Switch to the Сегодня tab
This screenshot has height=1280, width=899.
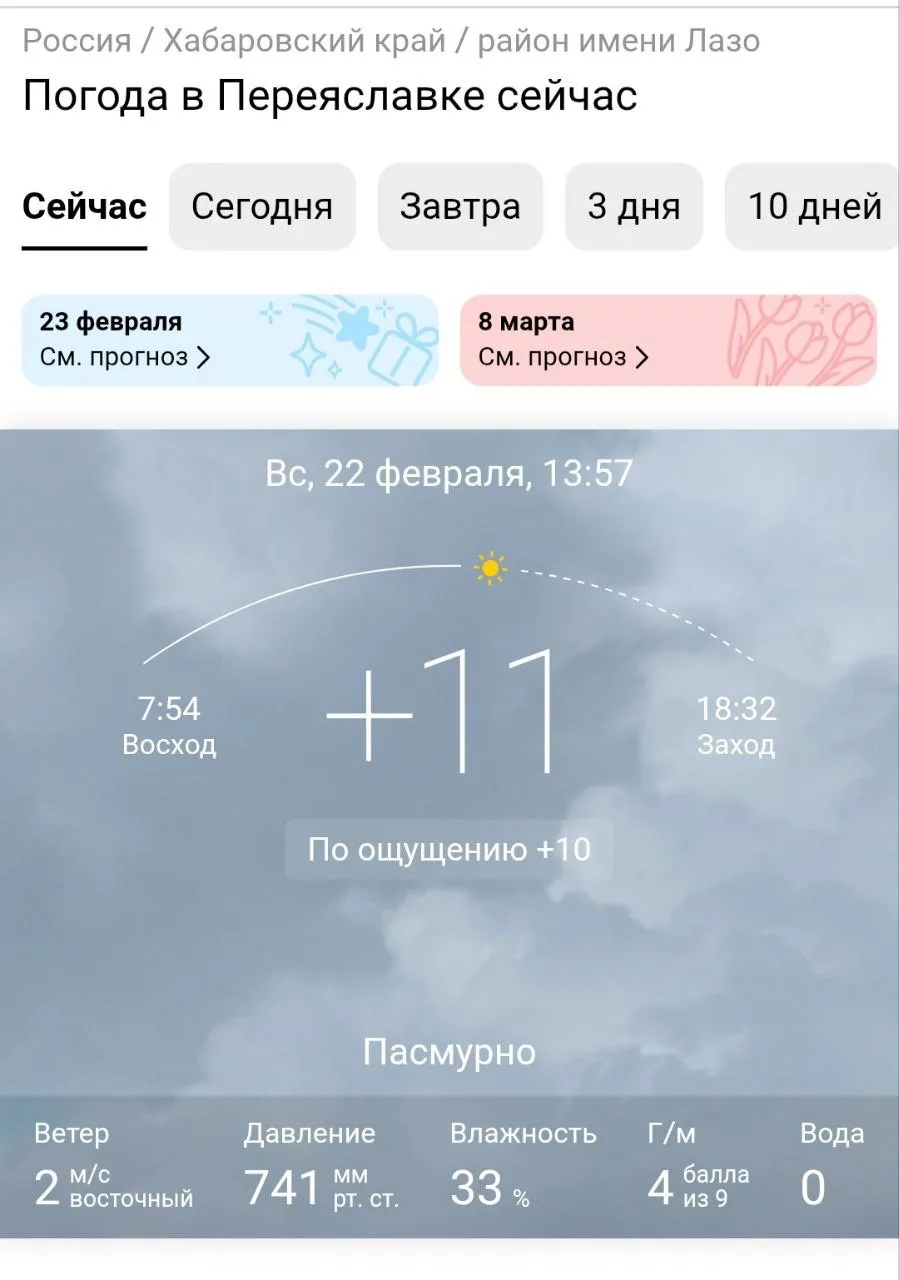[262, 207]
